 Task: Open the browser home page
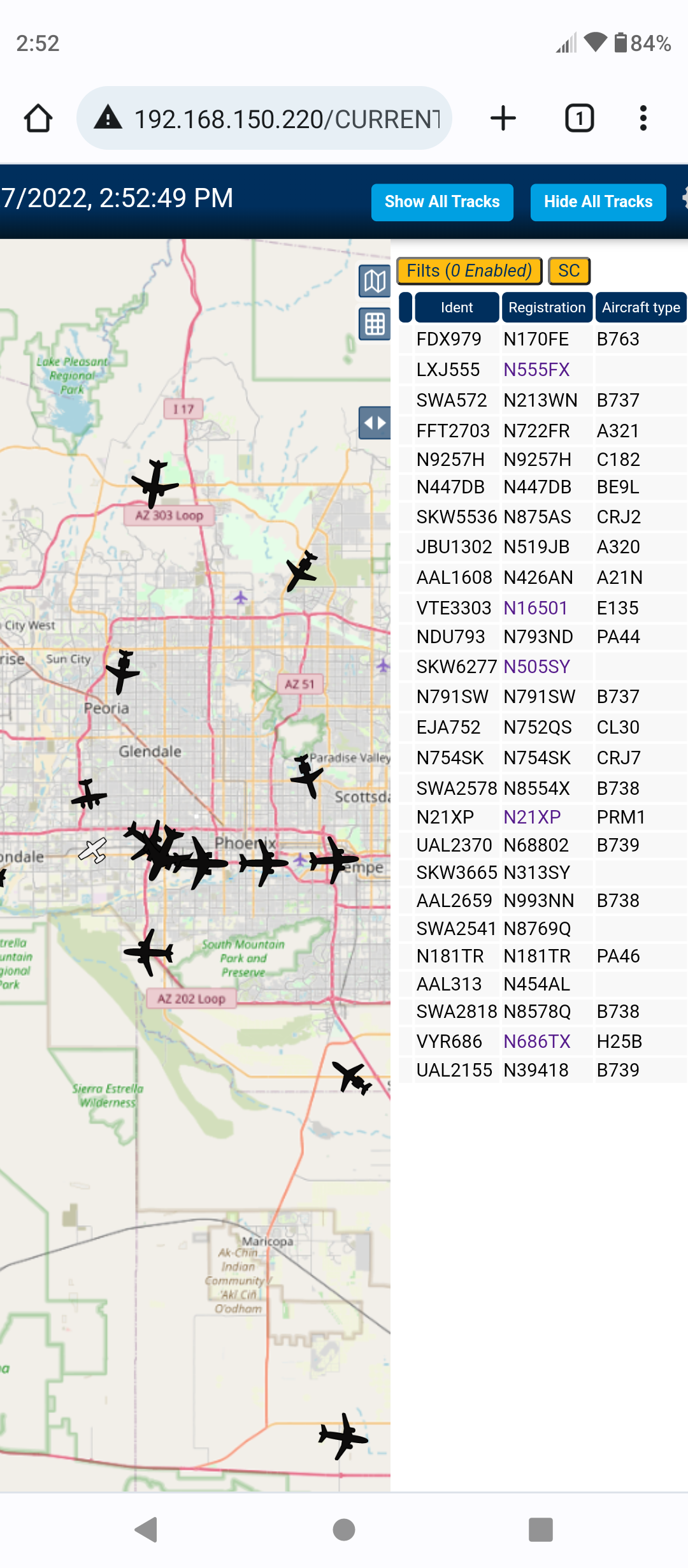pyautogui.click(x=38, y=119)
